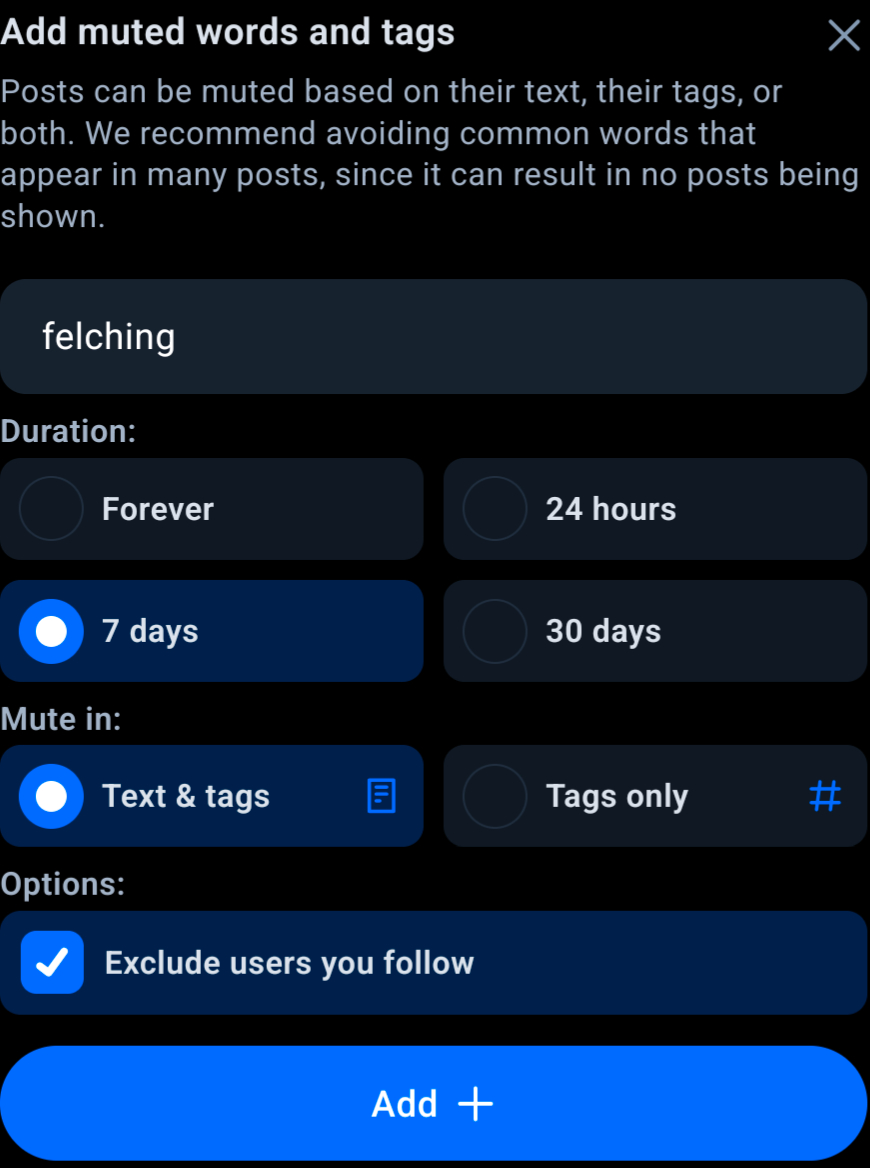
Task: Pick the 30 days duration
Action: tap(655, 631)
